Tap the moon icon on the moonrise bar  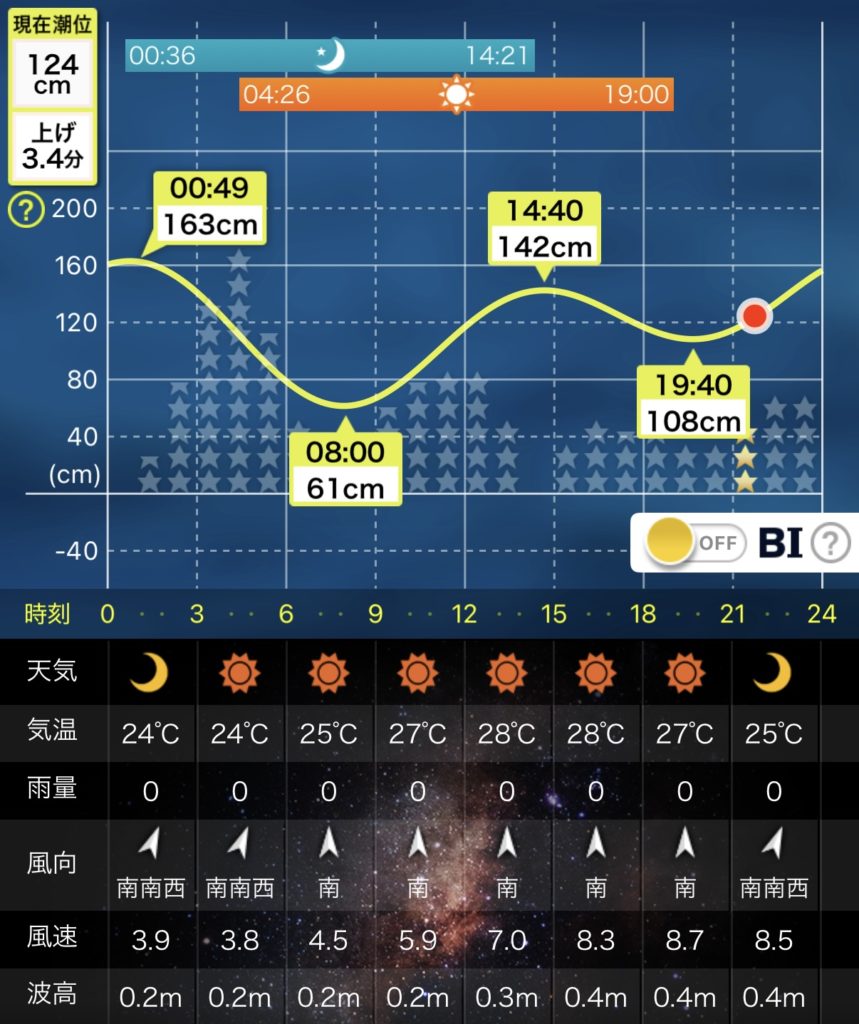click(328, 57)
